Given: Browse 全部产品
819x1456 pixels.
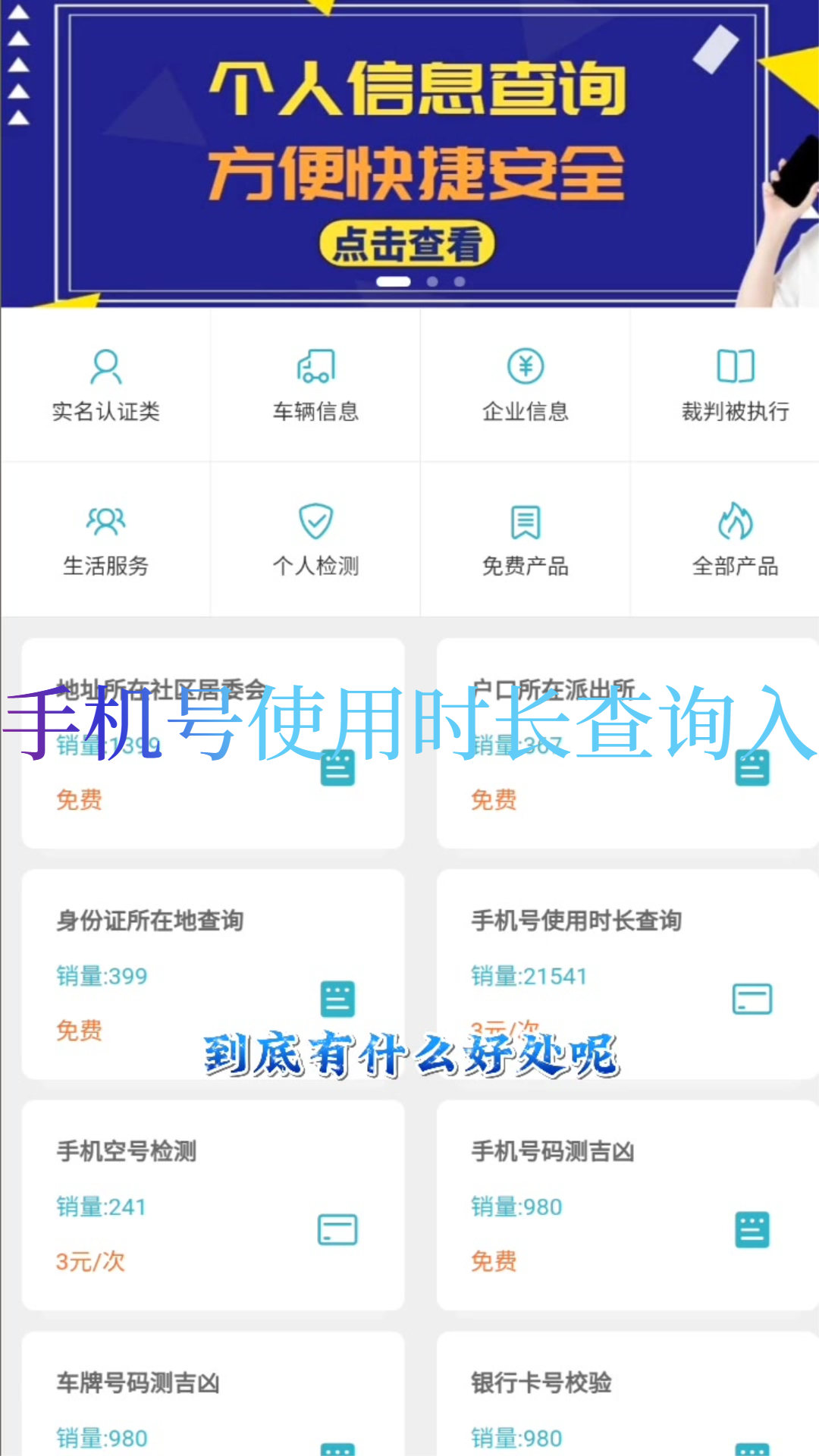Looking at the screenshot, I should 735,540.
